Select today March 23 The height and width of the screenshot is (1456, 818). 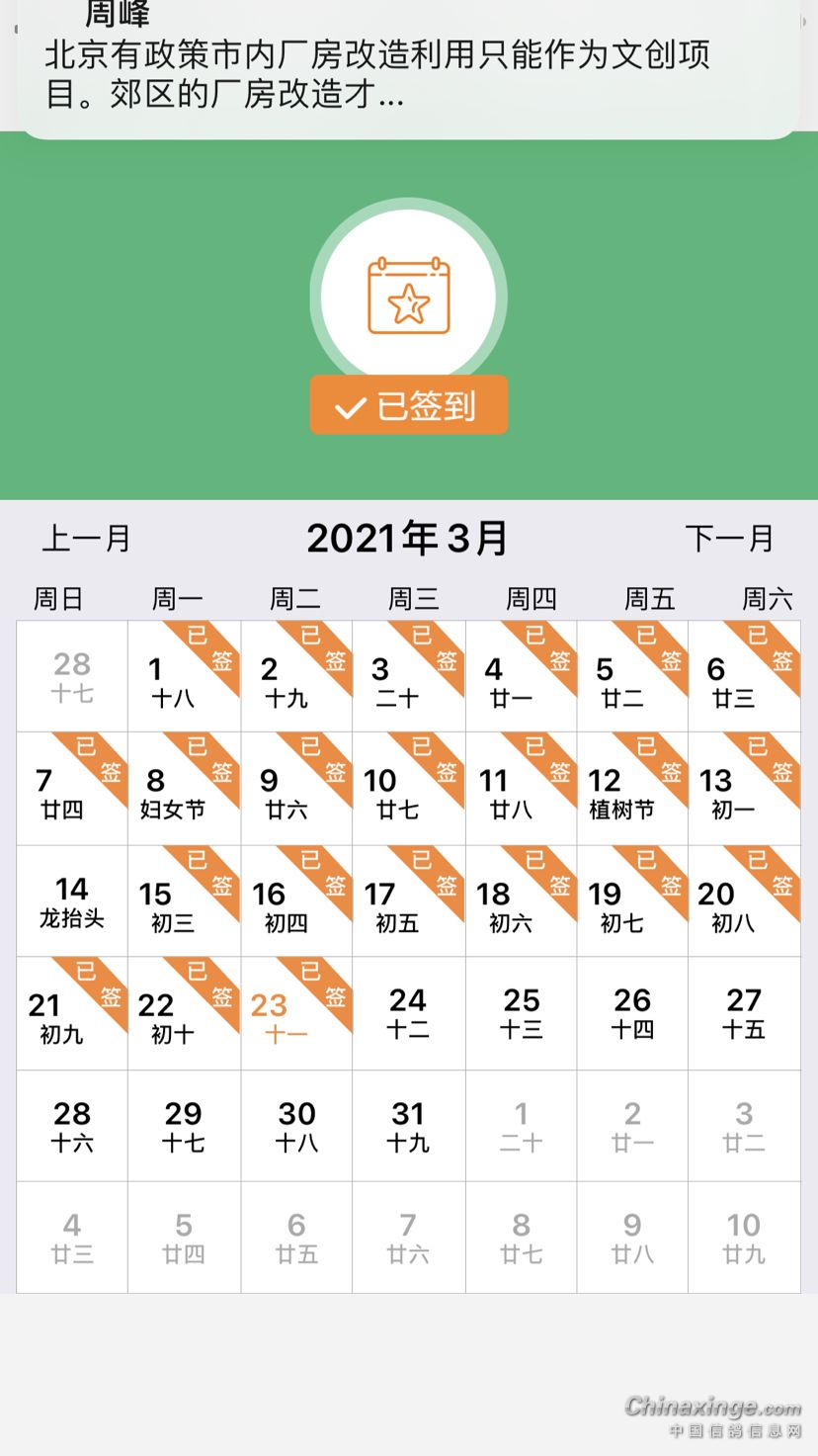click(296, 1014)
